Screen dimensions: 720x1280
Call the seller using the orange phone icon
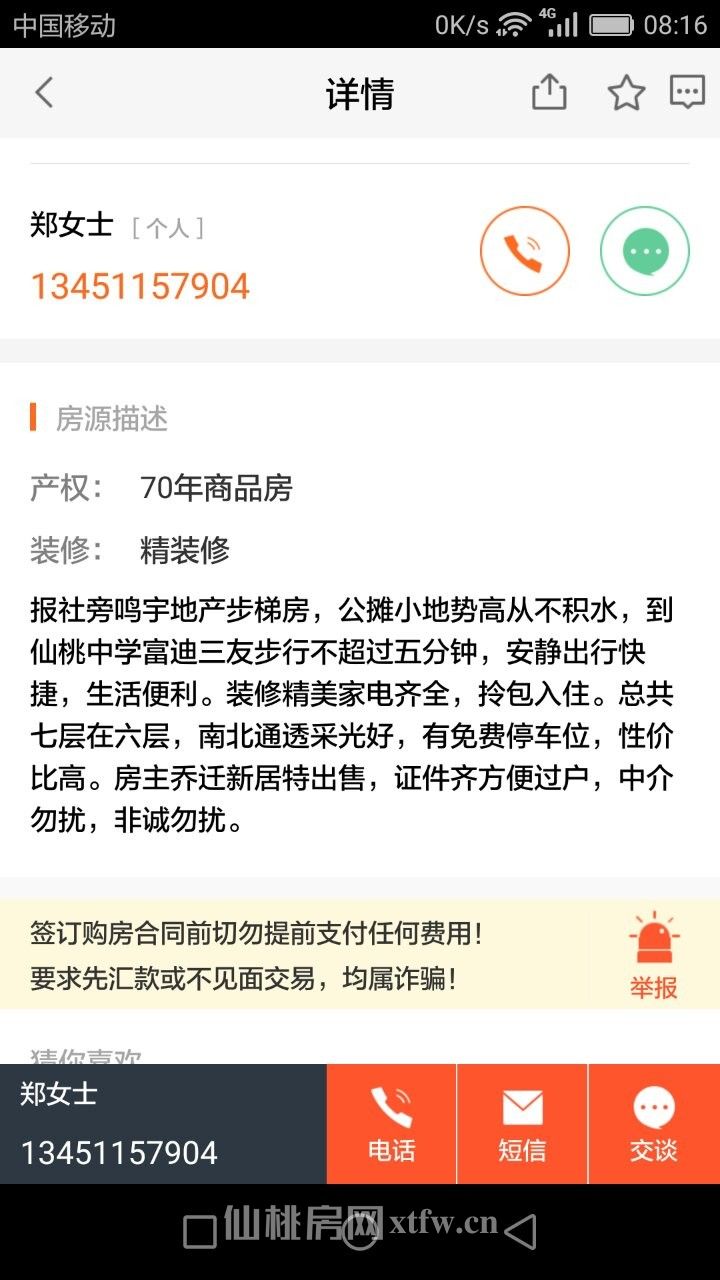pos(524,250)
